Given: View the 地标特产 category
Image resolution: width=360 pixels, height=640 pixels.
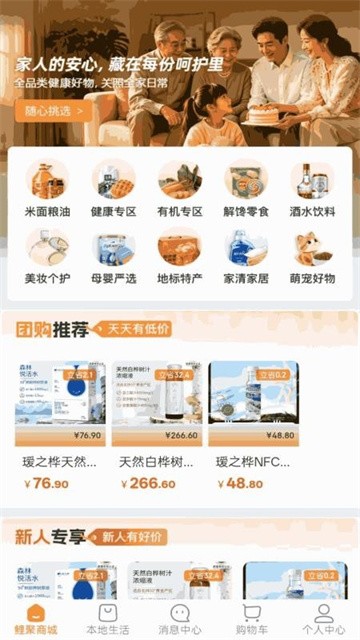Looking at the screenshot, I should [180, 256].
